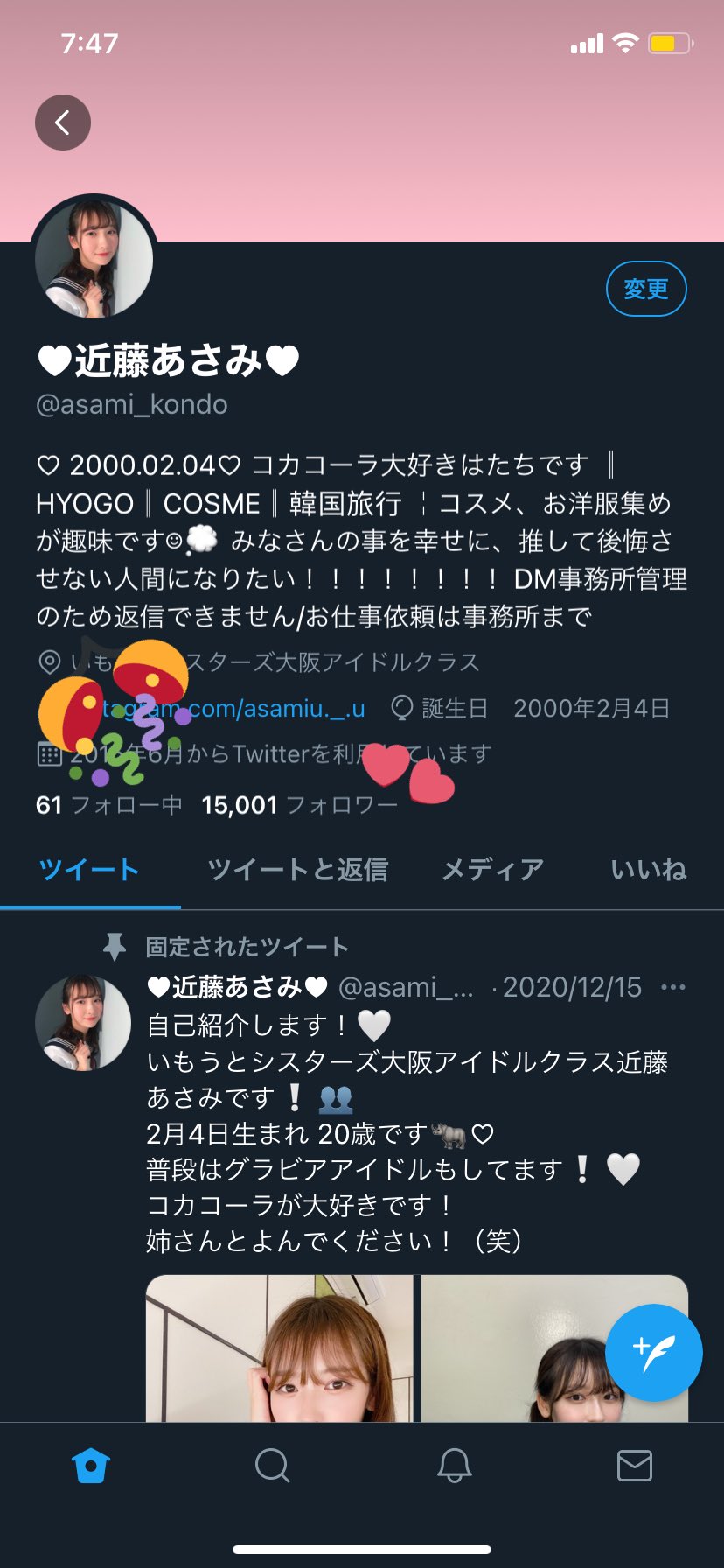
Task: Open the search tab
Action: click(272, 1466)
